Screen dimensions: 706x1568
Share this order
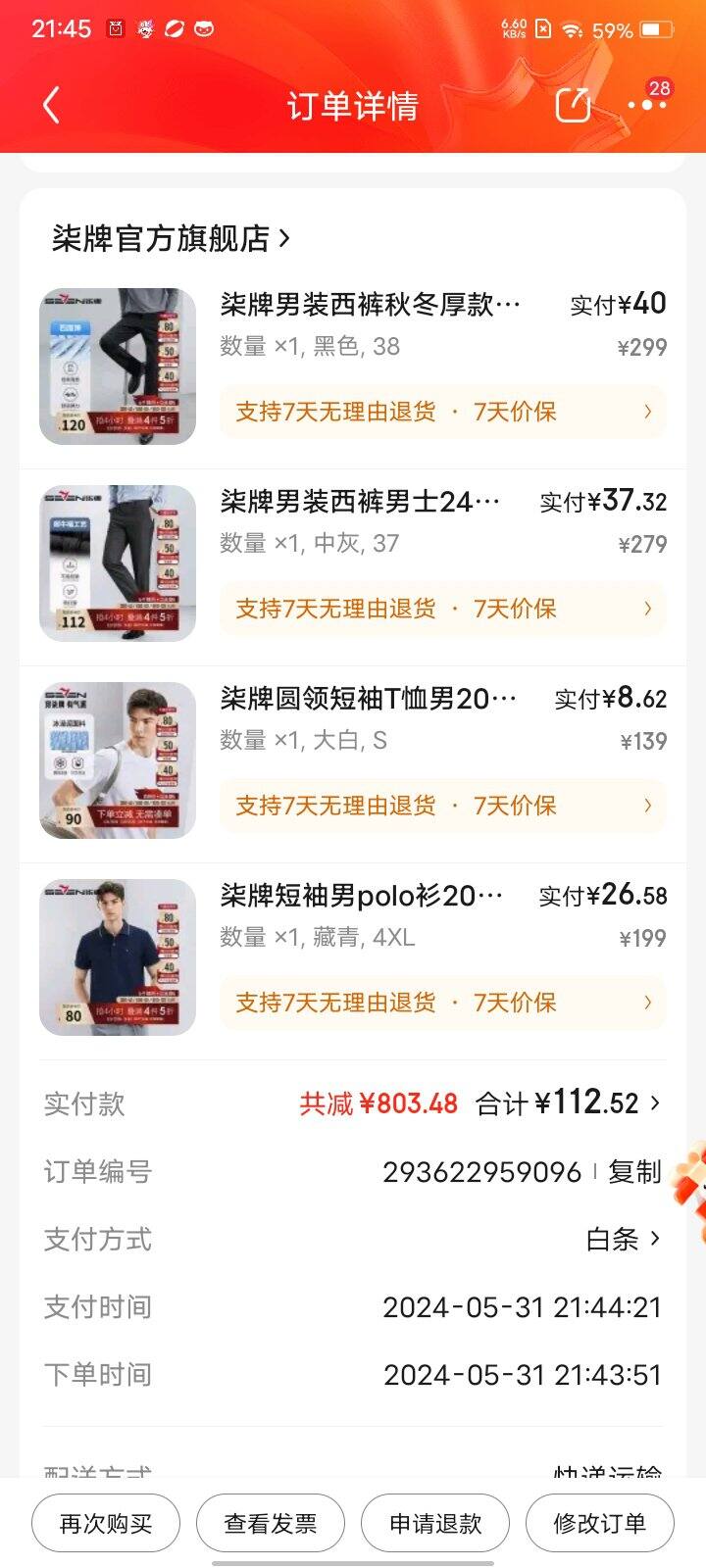coord(573,105)
